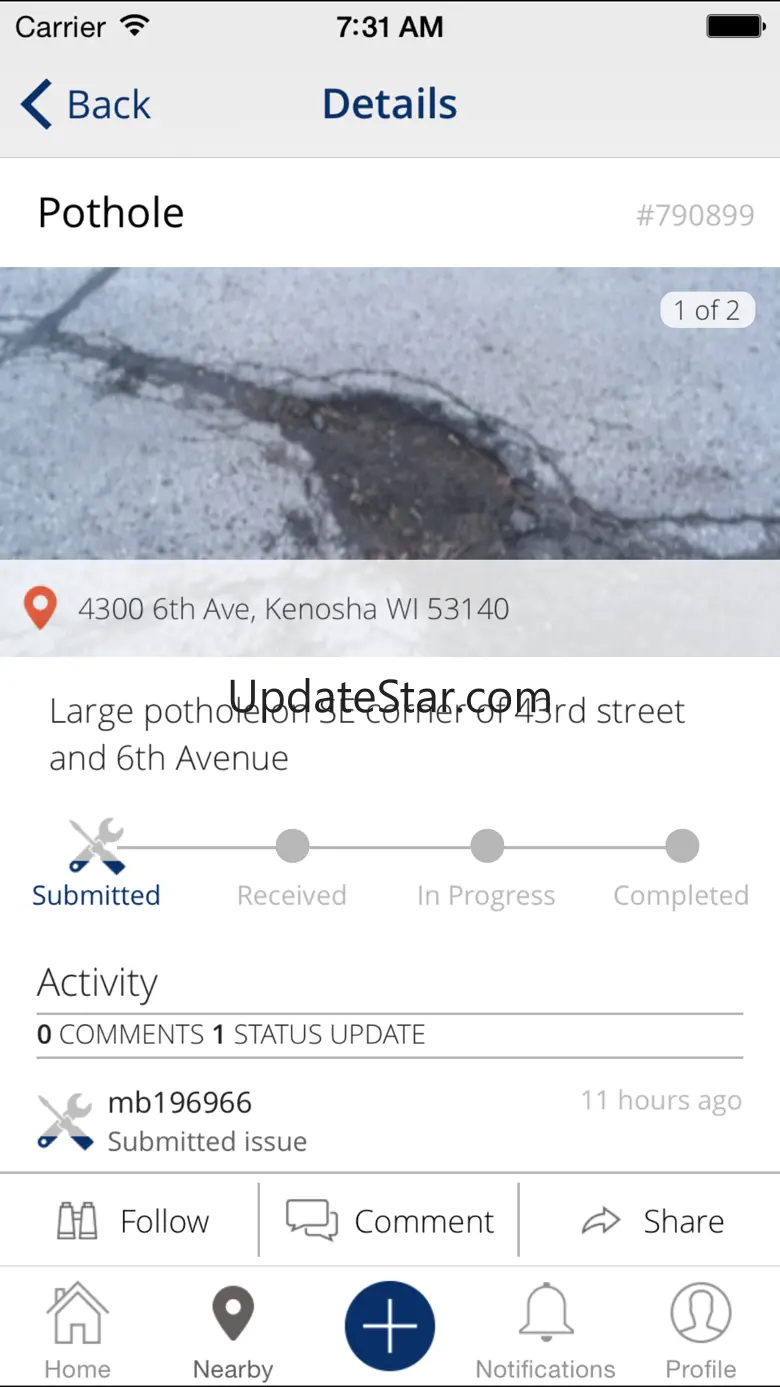Open the 4300 6th Ave location
Image resolution: width=780 pixels, height=1387 pixels.
[x=293, y=608]
